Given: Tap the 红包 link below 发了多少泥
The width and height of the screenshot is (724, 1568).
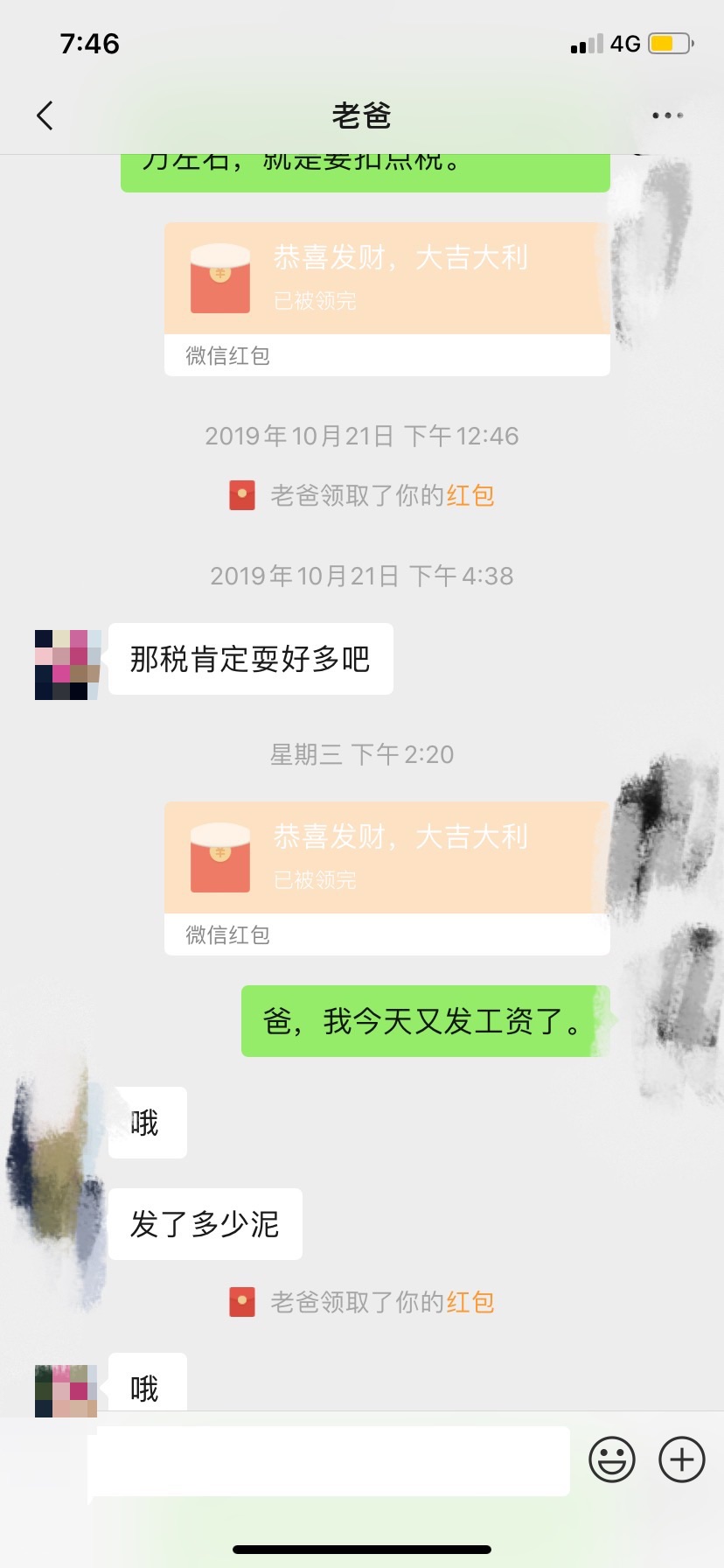Looking at the screenshot, I should (x=470, y=1302).
